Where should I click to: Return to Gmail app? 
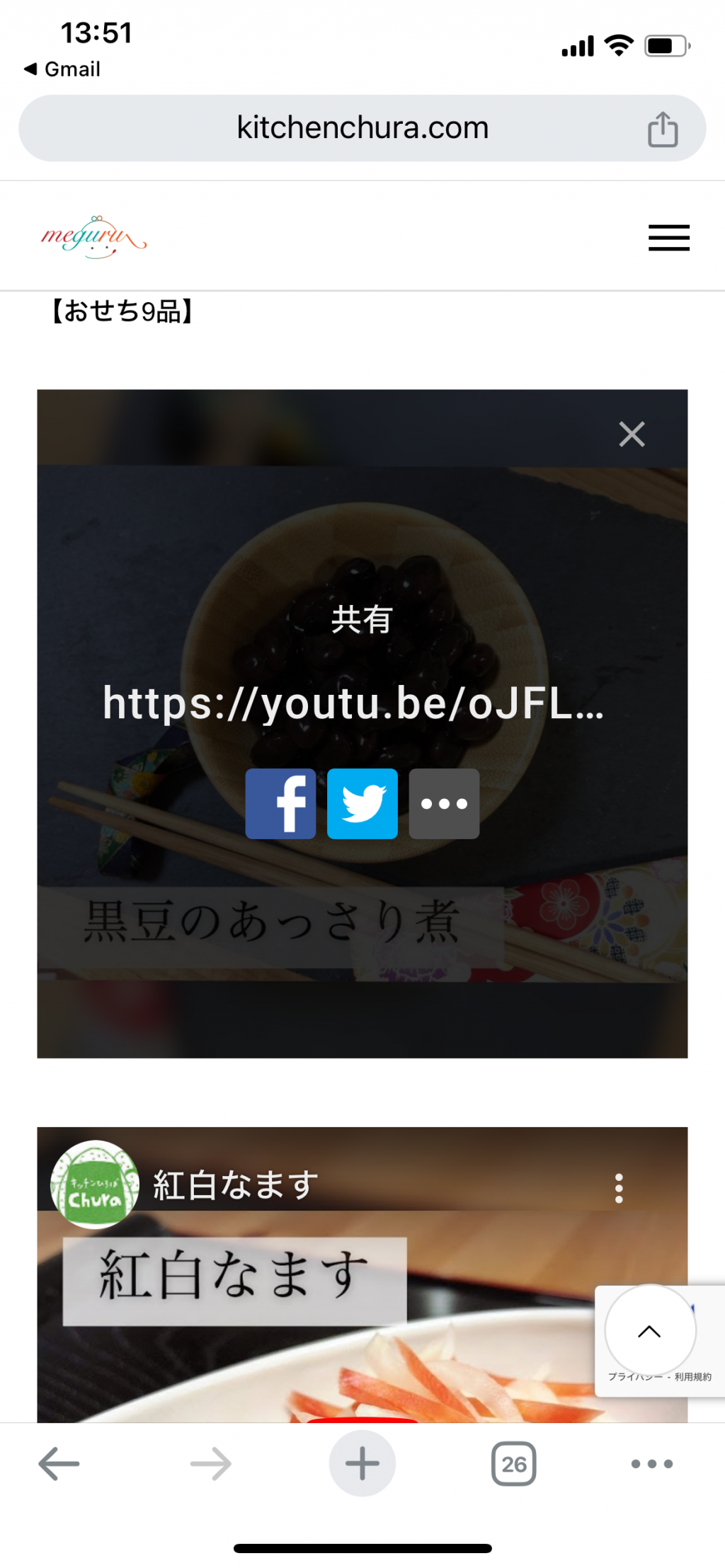coord(62,69)
